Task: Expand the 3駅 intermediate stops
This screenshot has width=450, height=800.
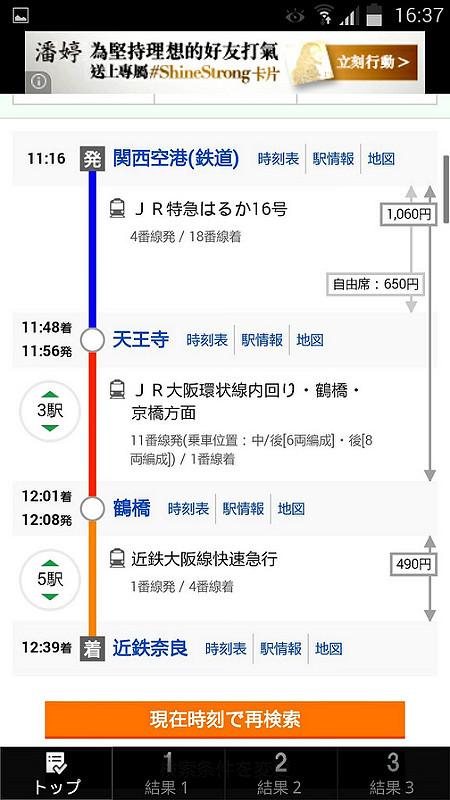Action: (50, 411)
